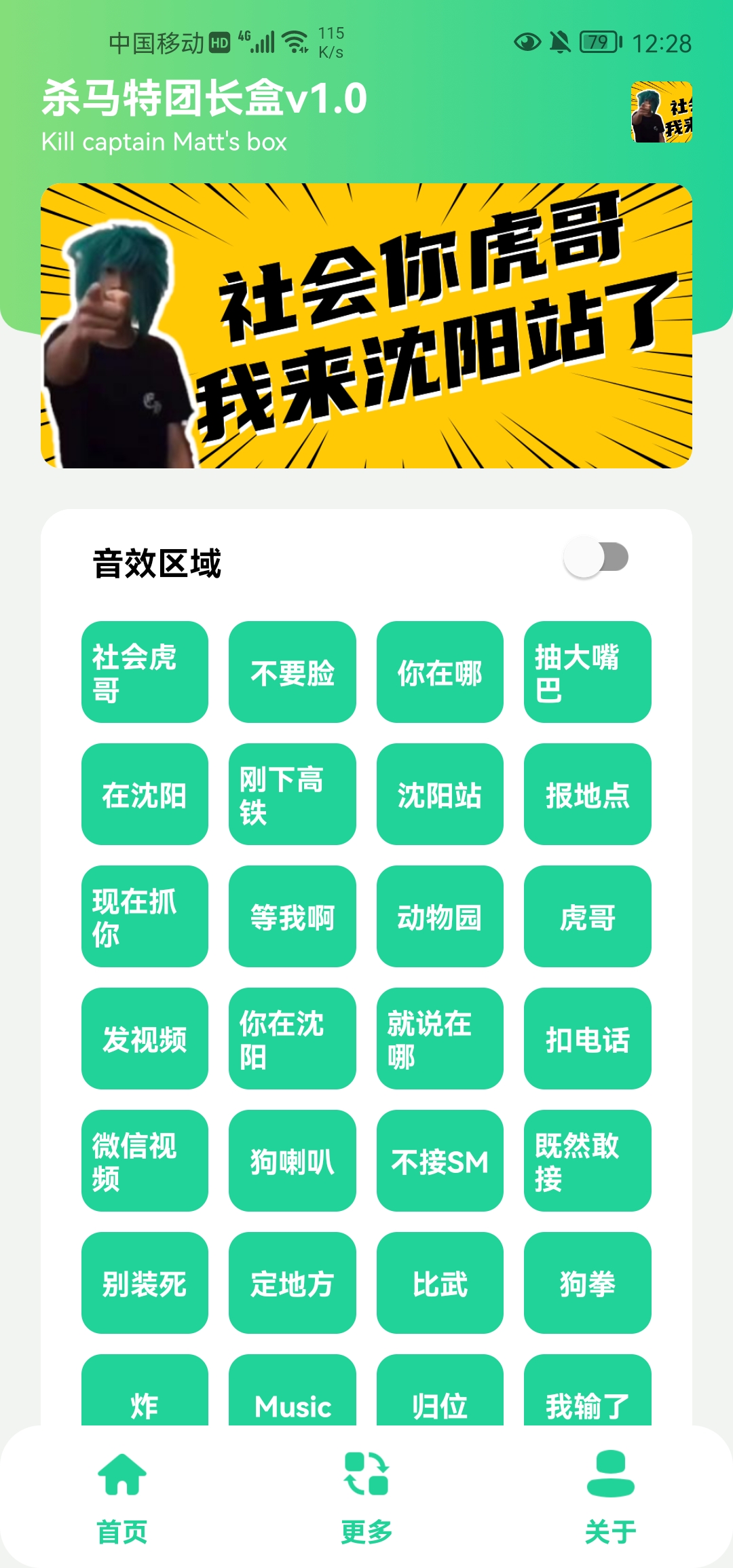Play the 在沈阳 sound clip
Image resolution: width=733 pixels, height=1568 pixels.
coord(145,794)
